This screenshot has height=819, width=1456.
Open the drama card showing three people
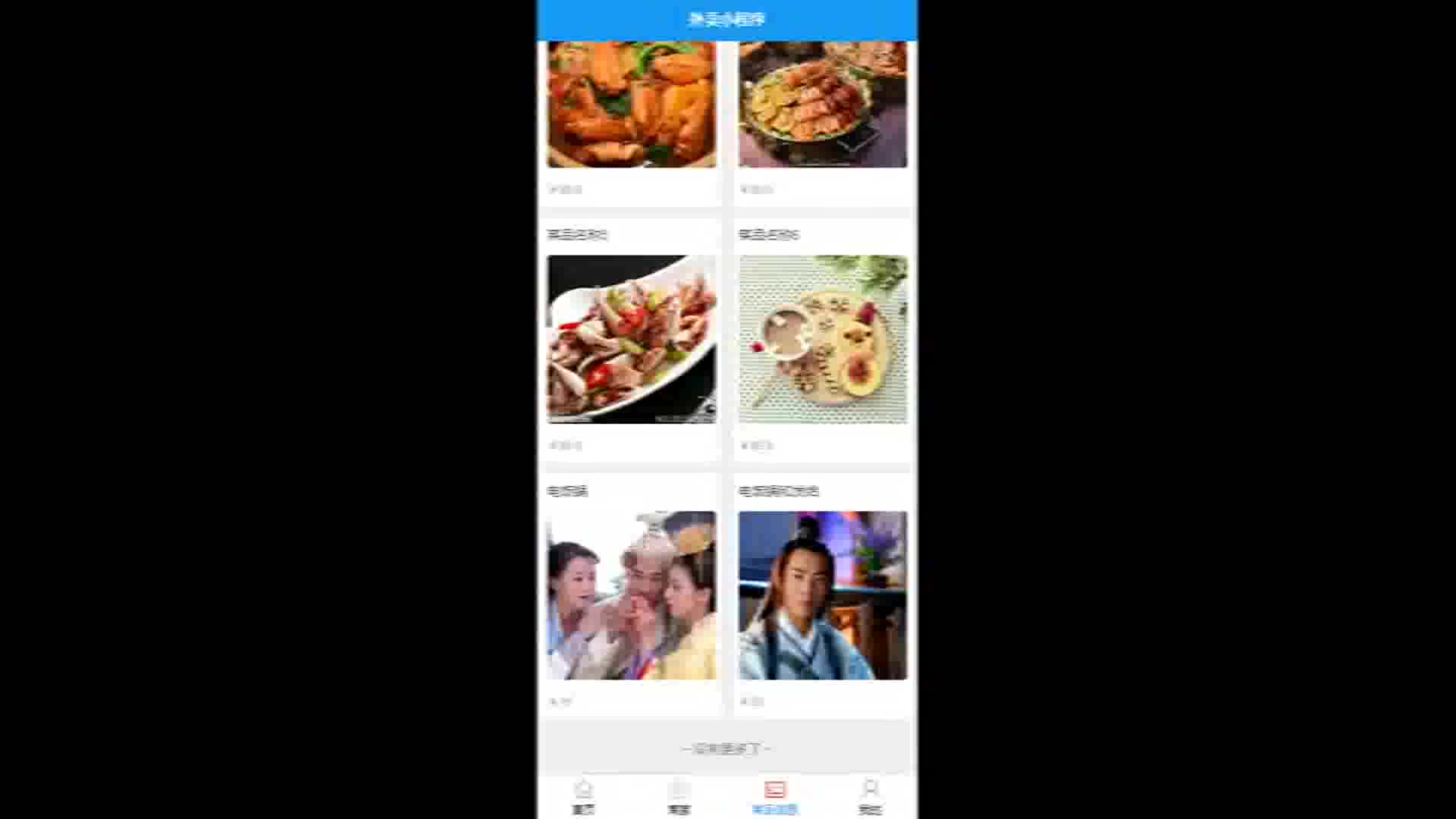pos(631,595)
